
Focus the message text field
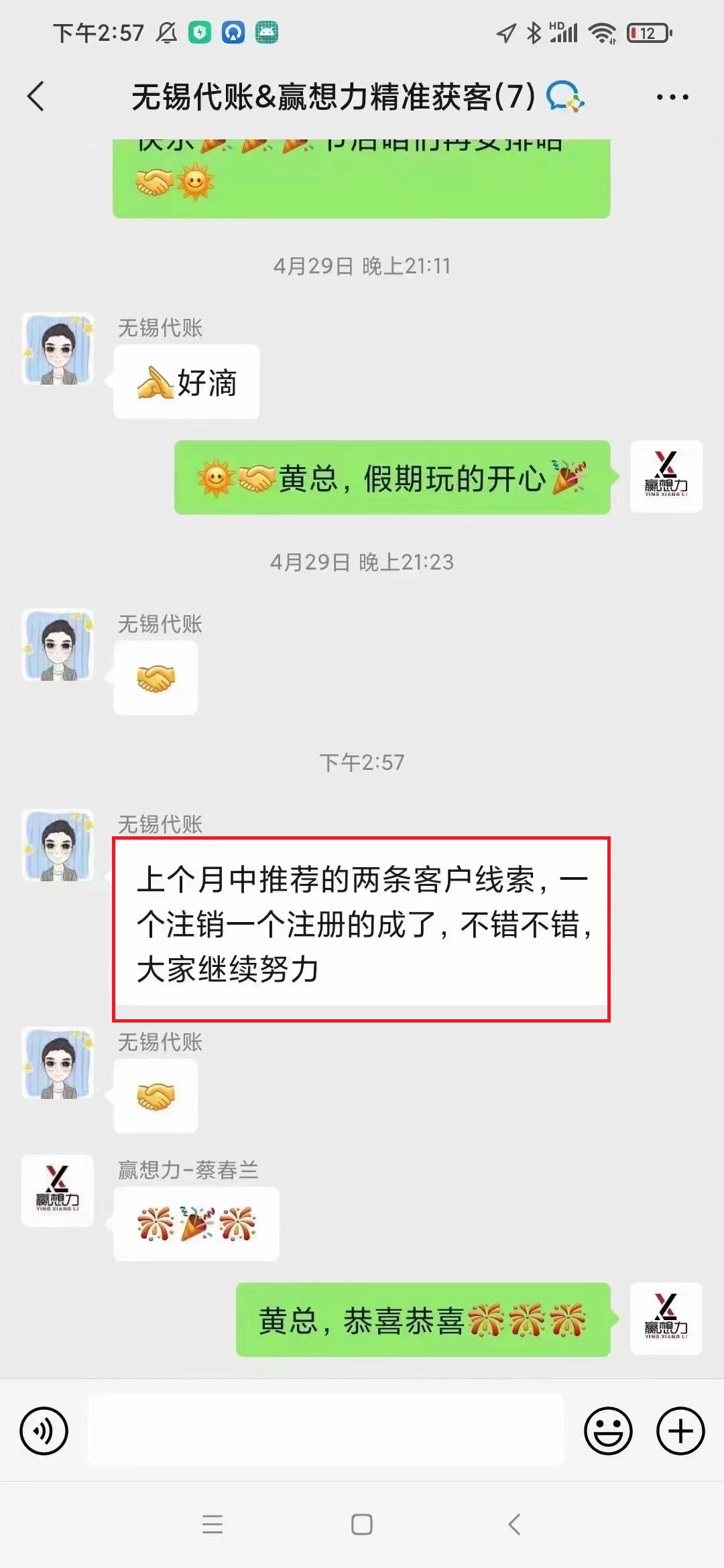click(x=326, y=1431)
